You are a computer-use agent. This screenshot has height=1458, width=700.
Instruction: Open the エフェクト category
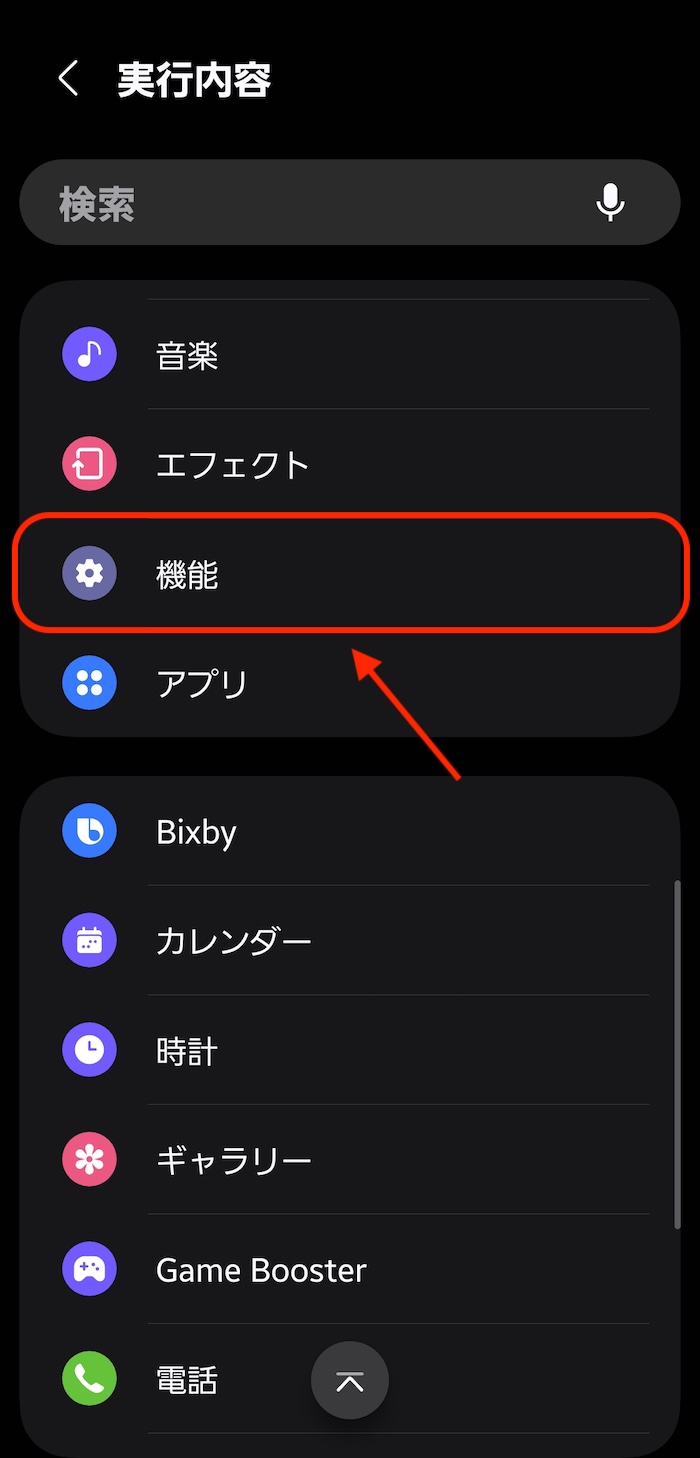point(350,465)
